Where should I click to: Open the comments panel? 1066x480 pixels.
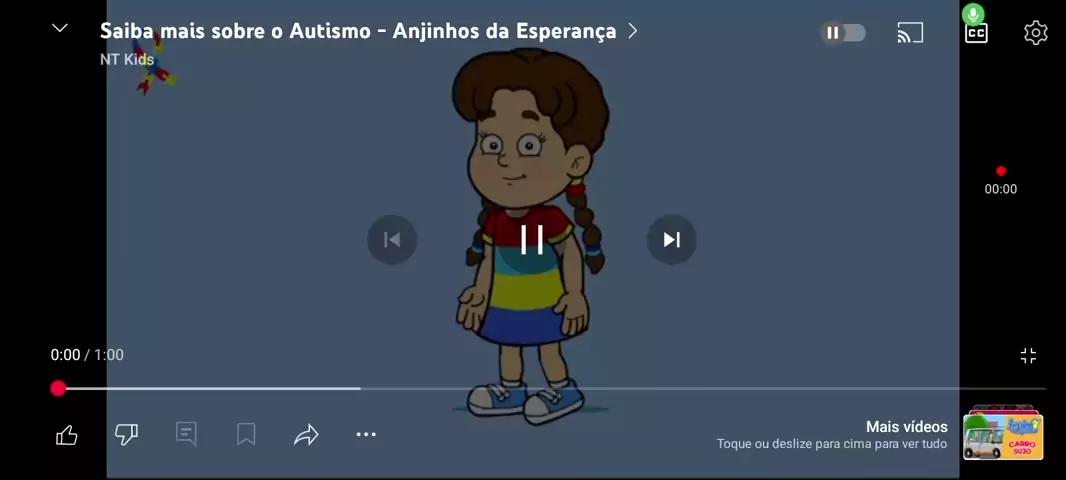coord(186,434)
